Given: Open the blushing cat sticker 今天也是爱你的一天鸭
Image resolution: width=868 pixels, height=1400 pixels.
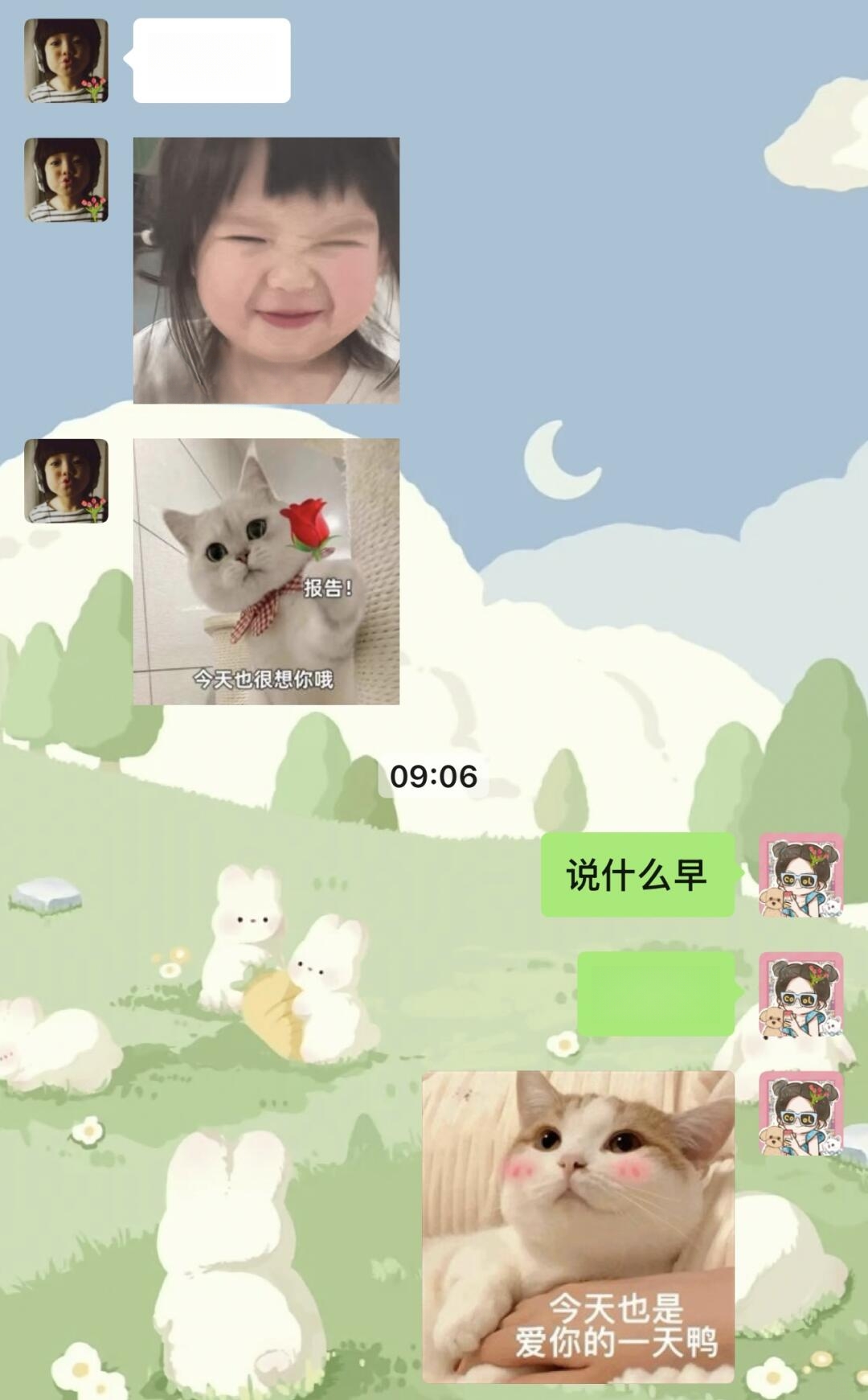Looking at the screenshot, I should point(578,1227).
